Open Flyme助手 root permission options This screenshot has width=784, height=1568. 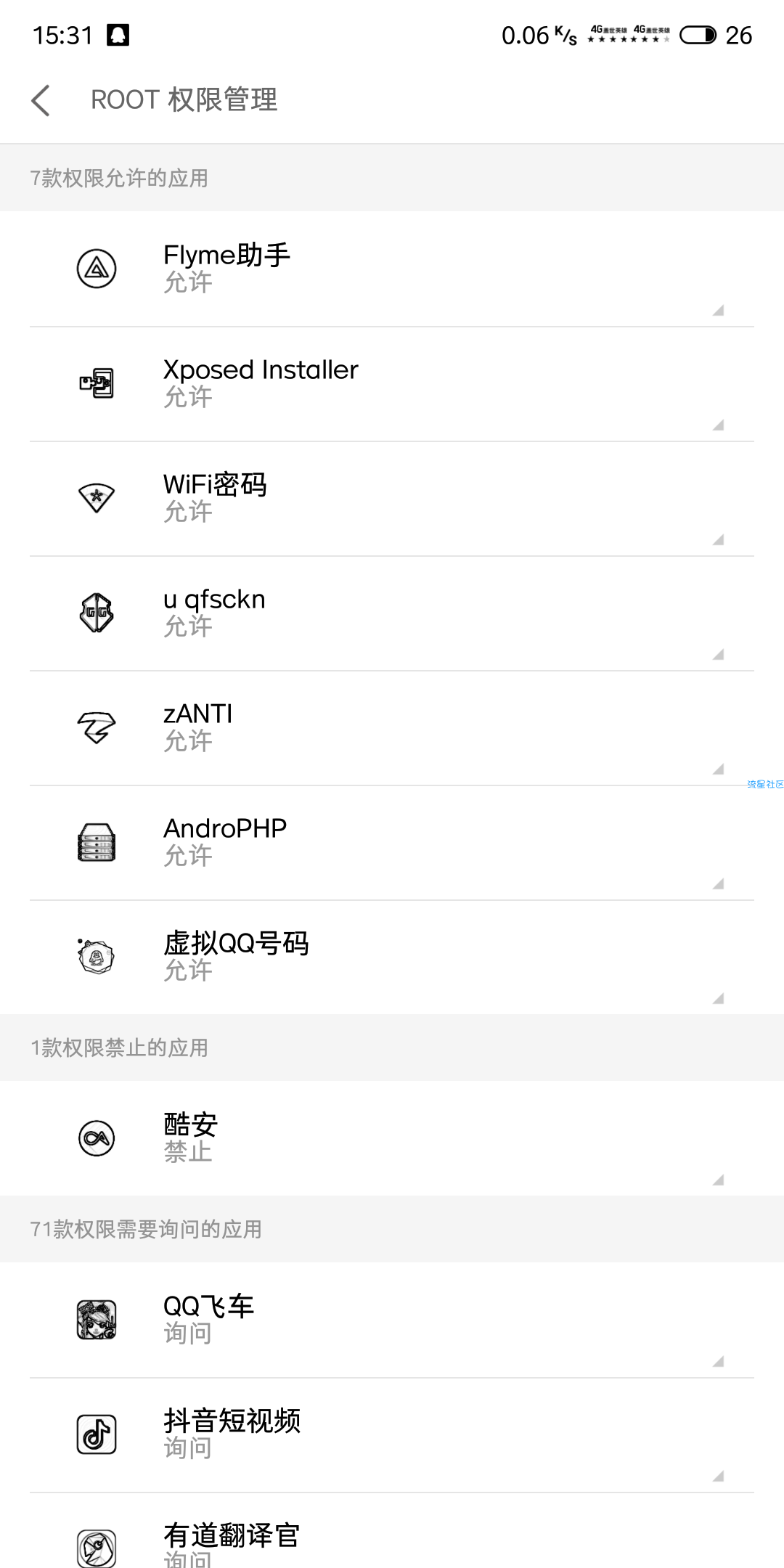click(x=392, y=269)
